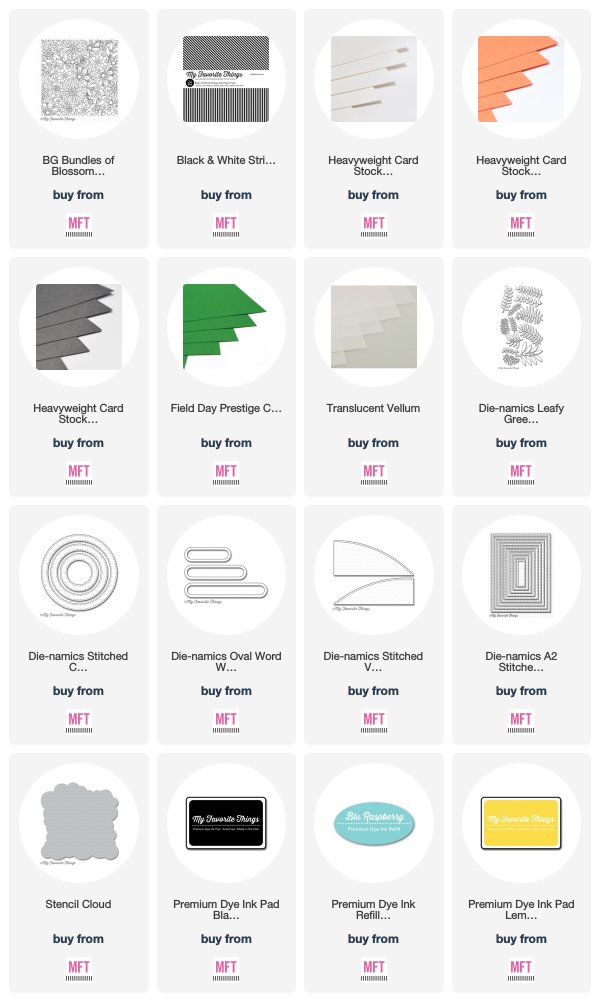View the Die-namics A2 Stitched rectangle dies
600x1002 pixels.
pos(521,624)
